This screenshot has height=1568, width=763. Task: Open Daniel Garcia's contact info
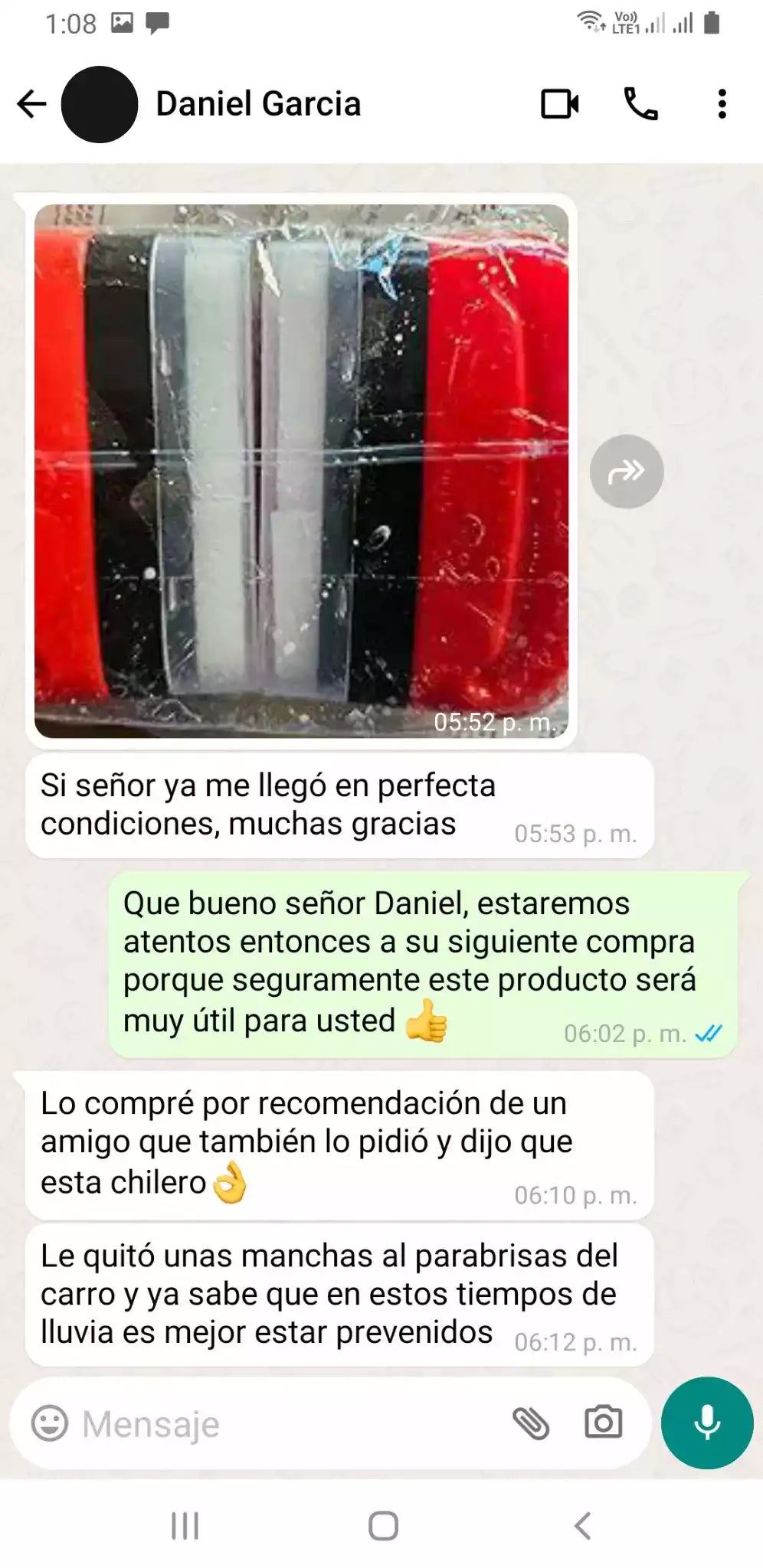pos(258,104)
